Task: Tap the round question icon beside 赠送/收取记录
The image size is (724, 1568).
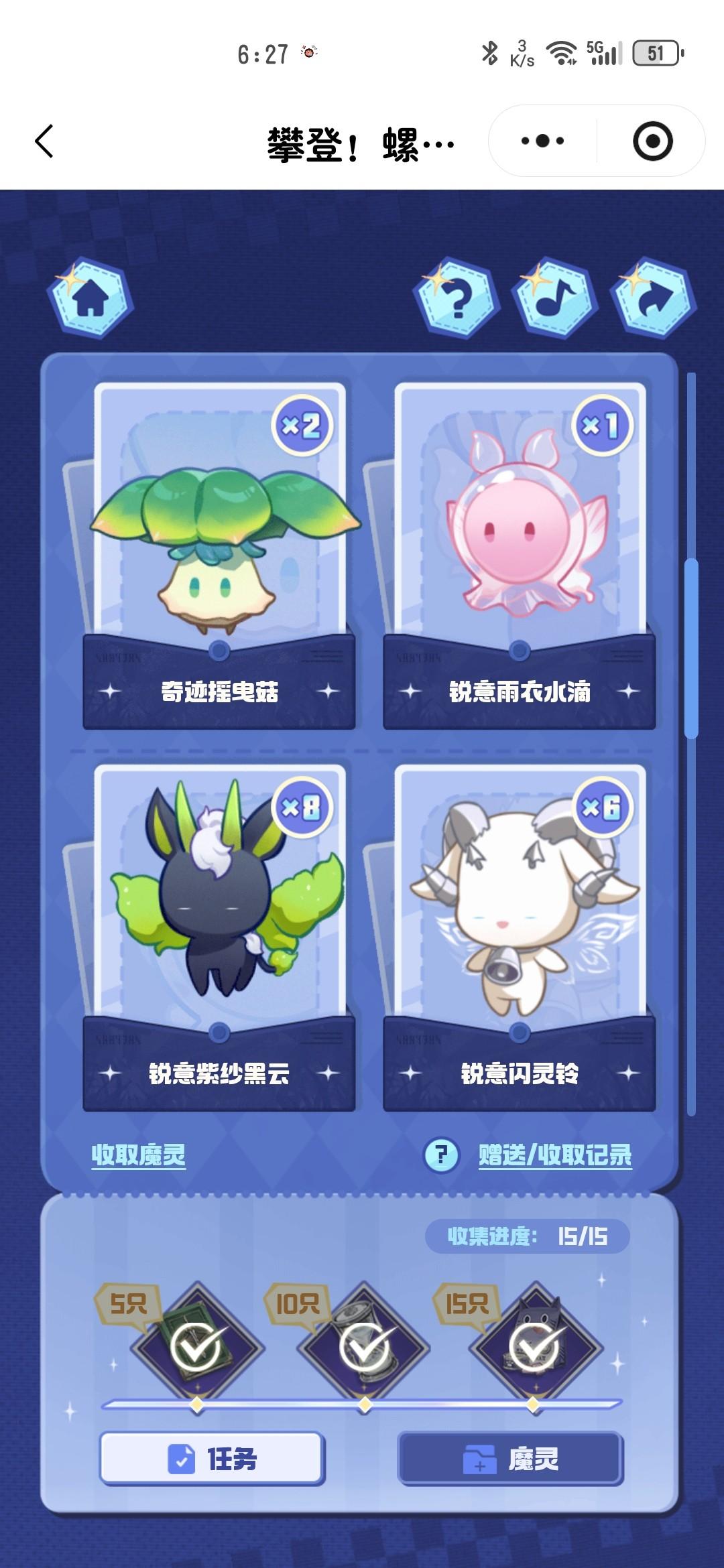Action: tap(441, 1155)
